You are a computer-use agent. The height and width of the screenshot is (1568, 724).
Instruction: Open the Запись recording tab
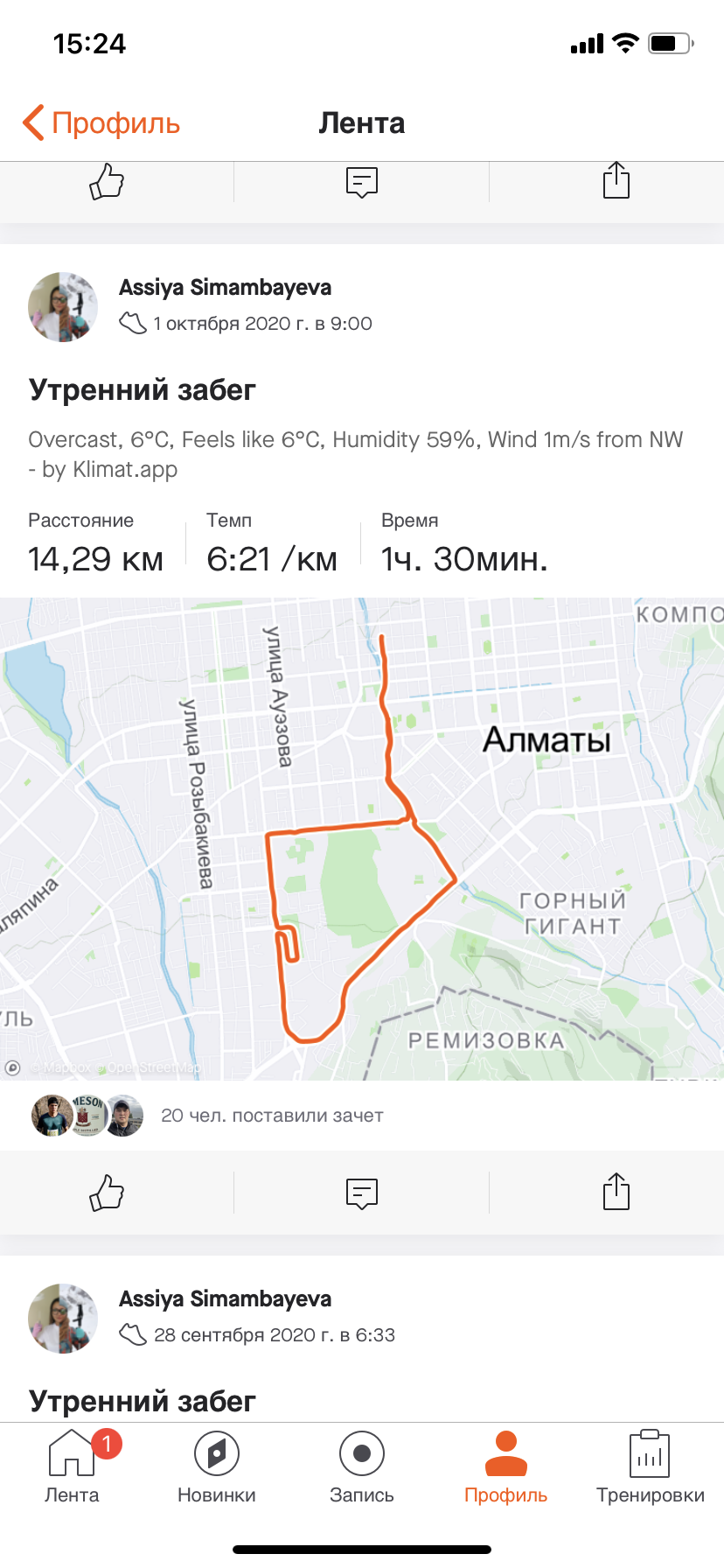(x=361, y=1466)
